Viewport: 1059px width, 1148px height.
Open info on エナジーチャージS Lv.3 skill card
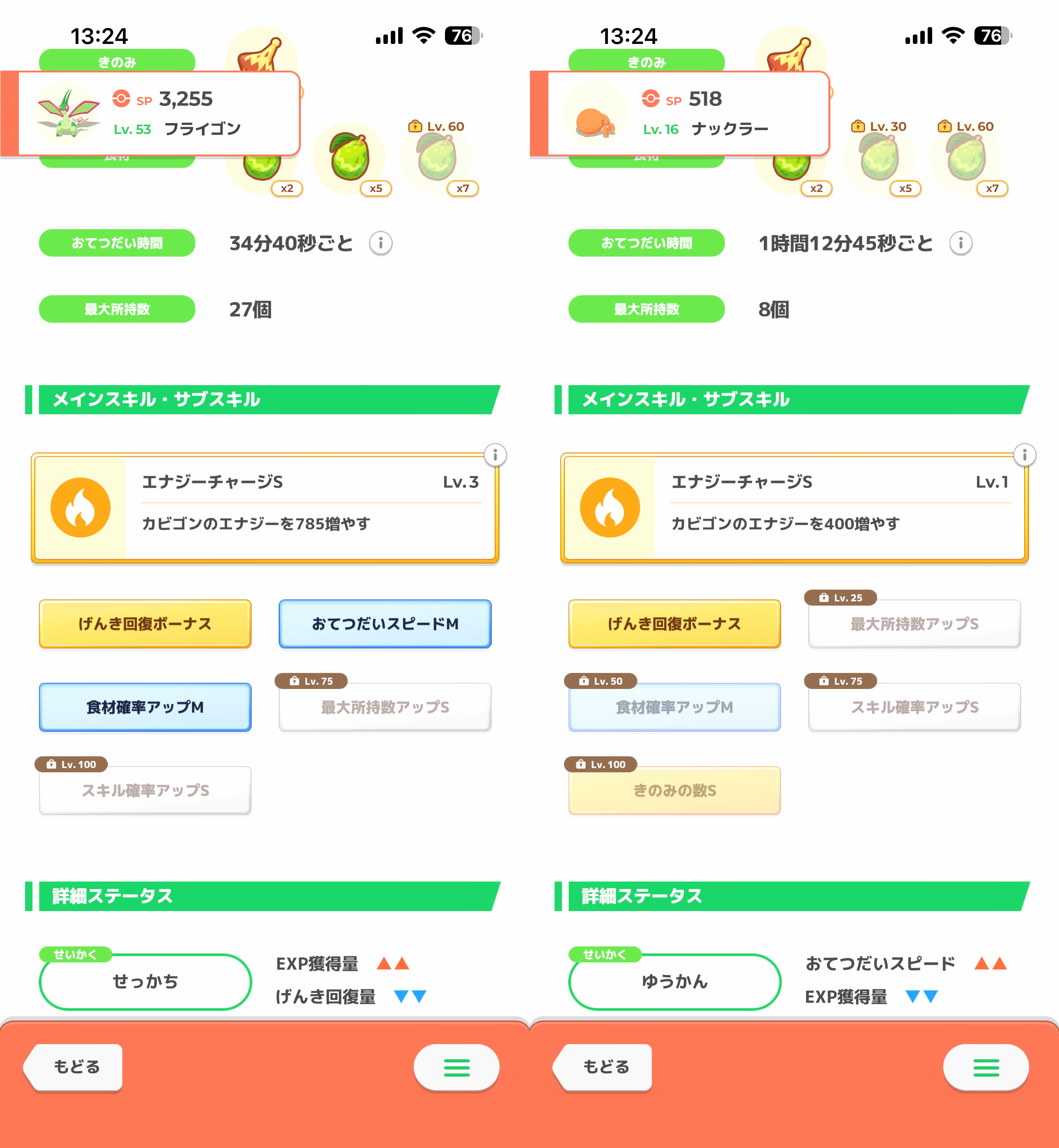(495, 455)
